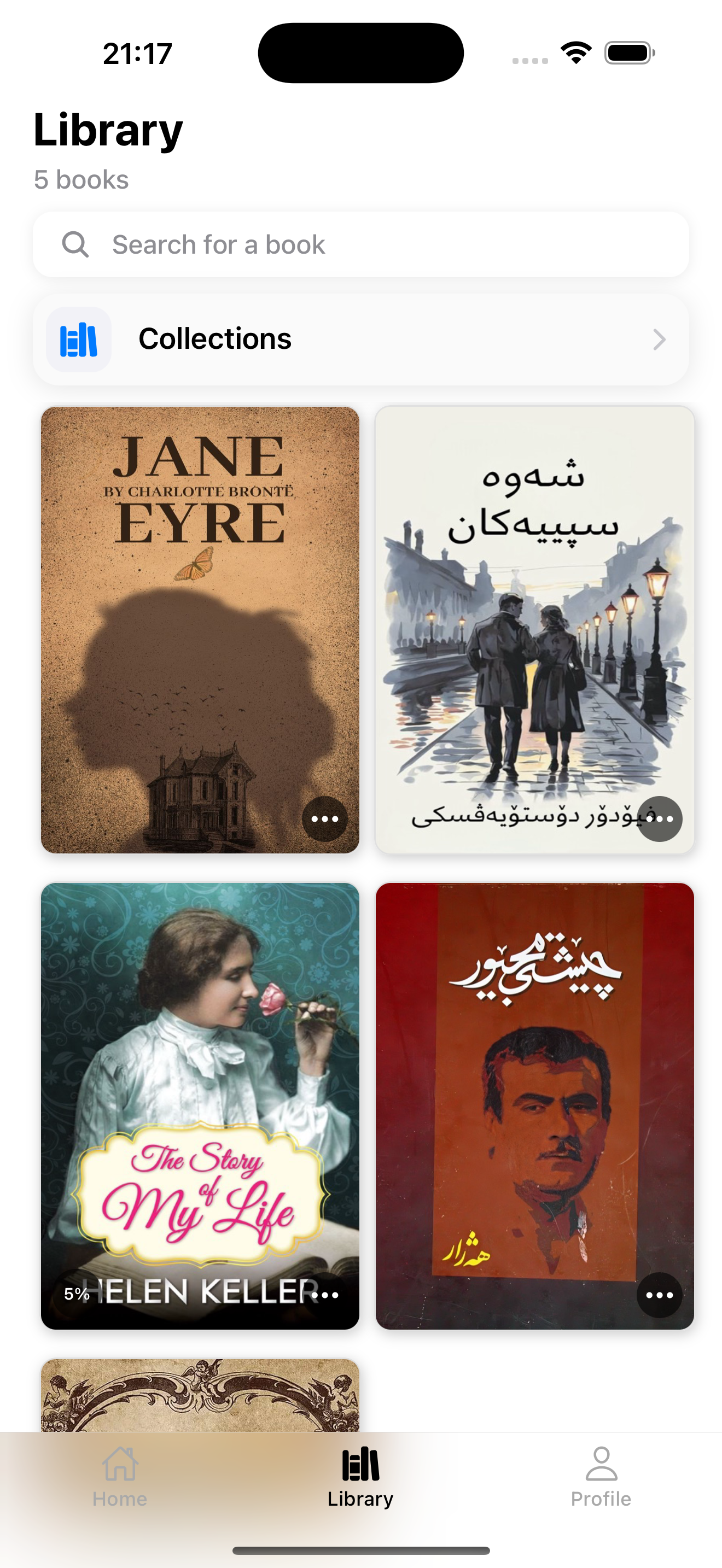Click the Collections label
This screenshot has height=1568, width=722.
point(216,338)
